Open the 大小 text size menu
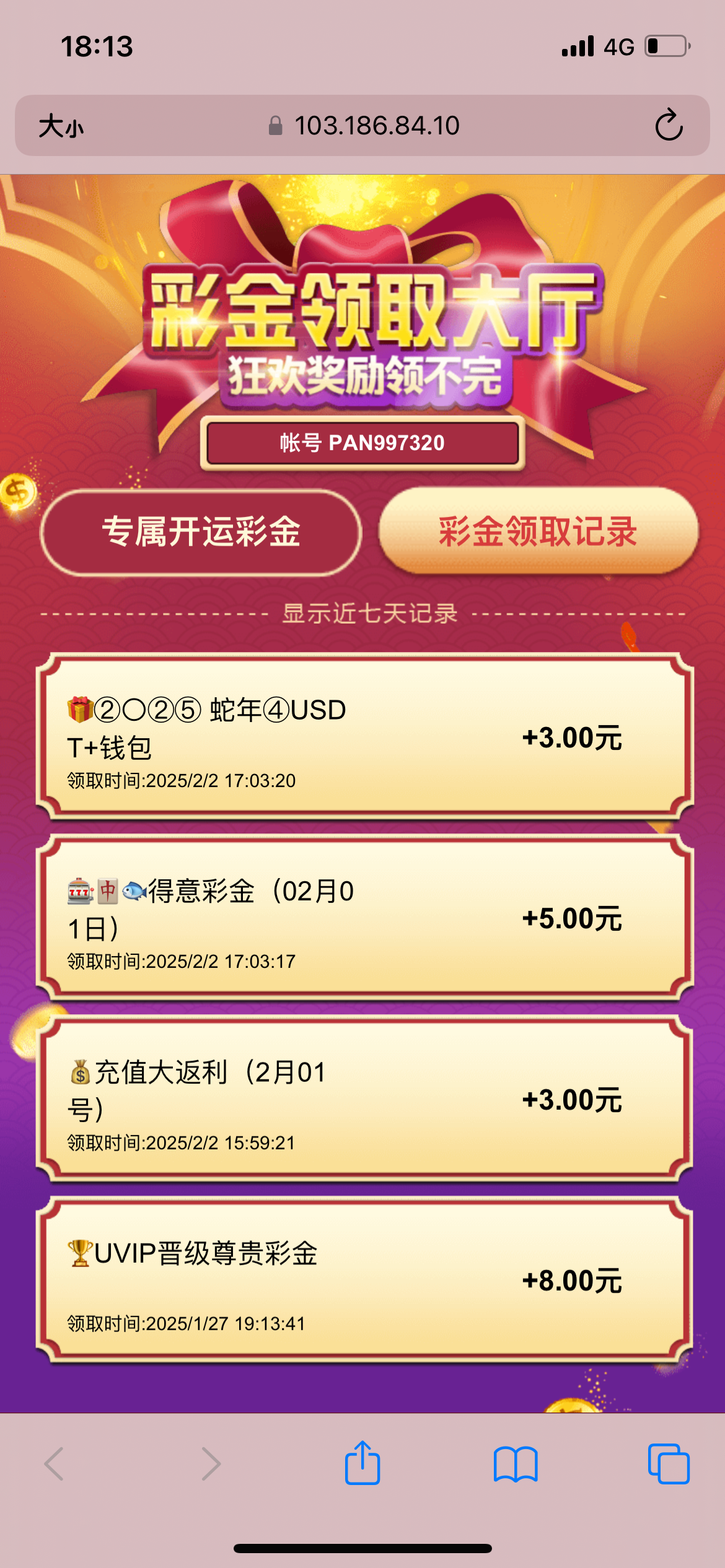This screenshot has height=1568, width=725. pos(61,126)
